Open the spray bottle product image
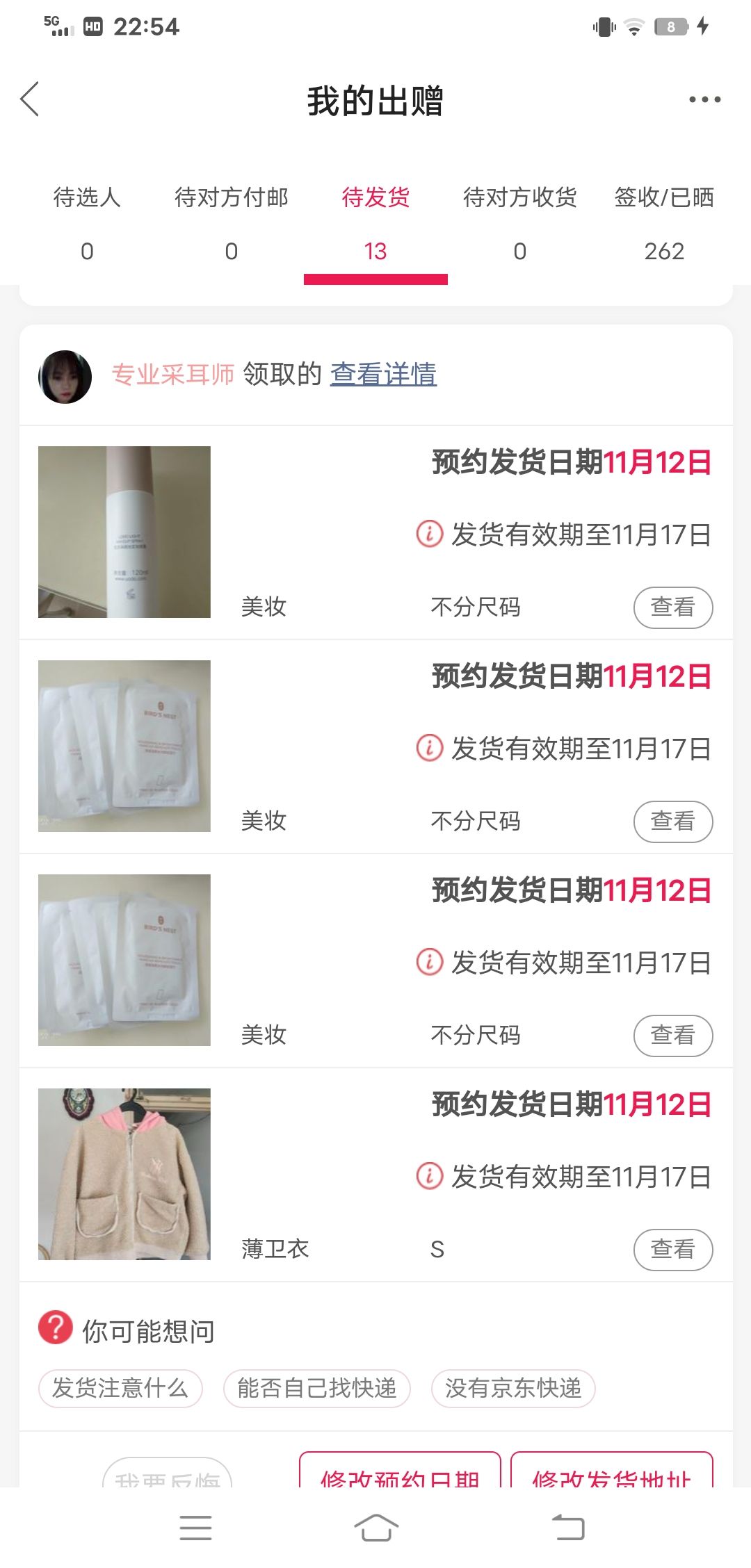The height and width of the screenshot is (1568, 751). 124,532
